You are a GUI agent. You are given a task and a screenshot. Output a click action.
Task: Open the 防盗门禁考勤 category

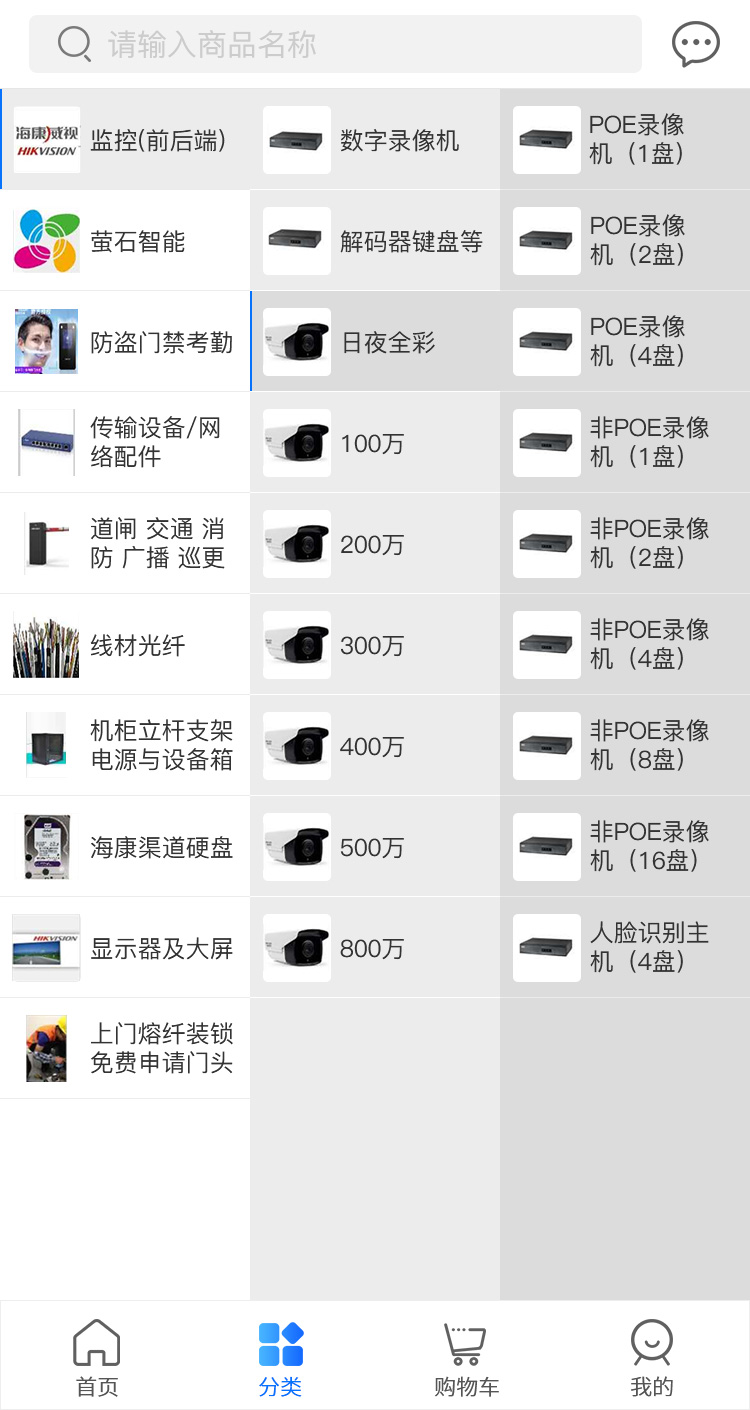point(125,342)
